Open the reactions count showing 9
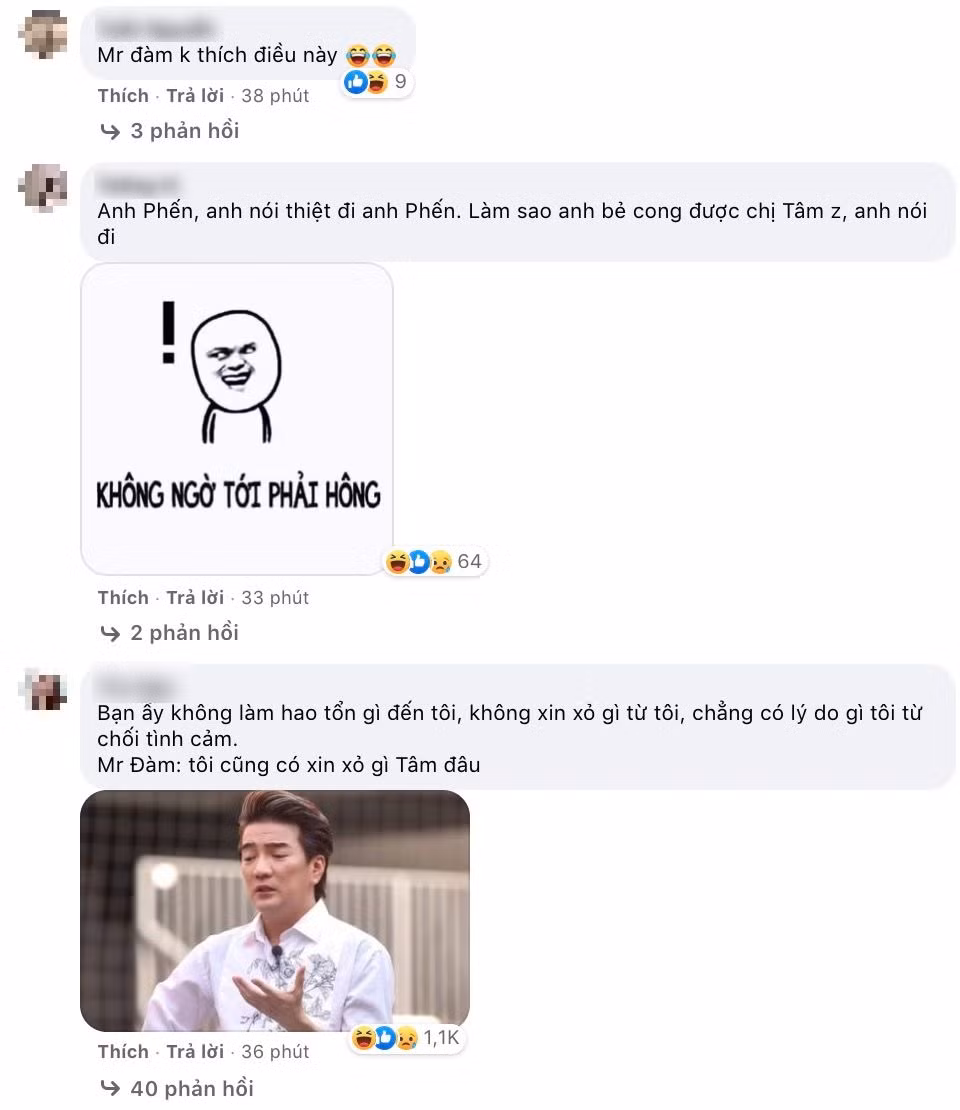Image resolution: width=960 pixels, height=1110 pixels. click(x=378, y=82)
